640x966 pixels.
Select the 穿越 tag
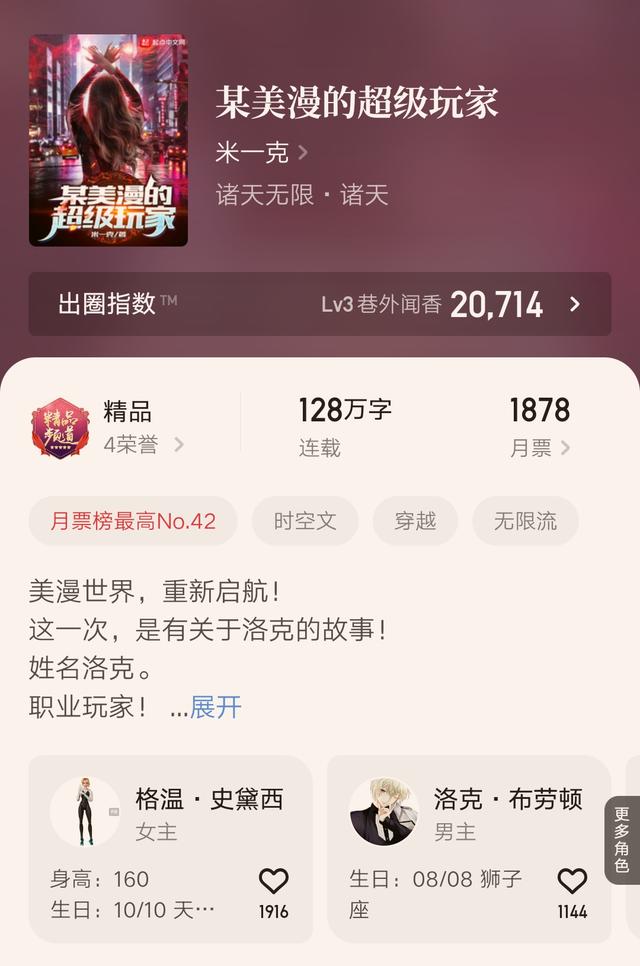pyautogui.click(x=415, y=521)
